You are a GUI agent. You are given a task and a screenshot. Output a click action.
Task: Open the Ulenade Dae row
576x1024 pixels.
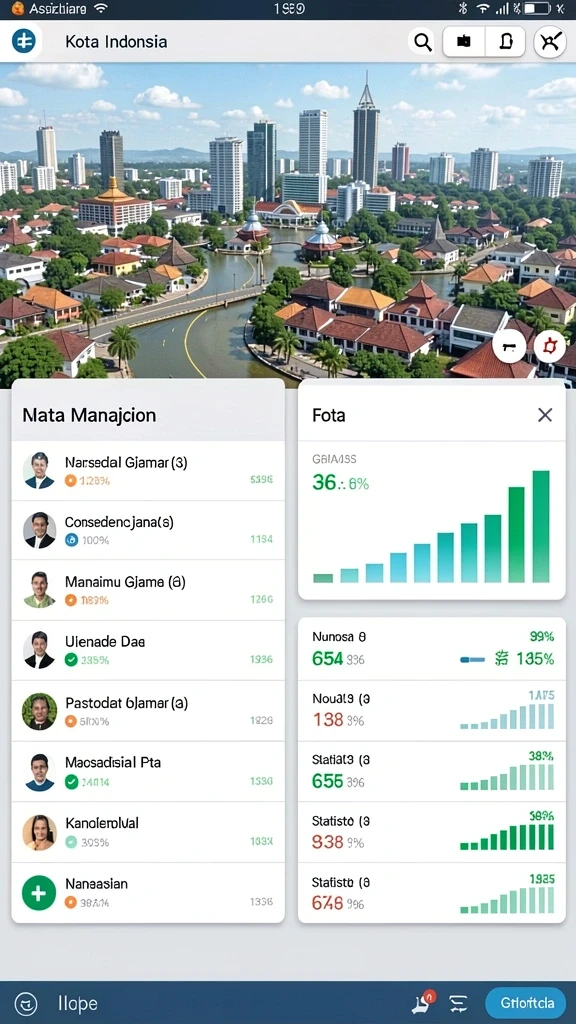coord(148,650)
